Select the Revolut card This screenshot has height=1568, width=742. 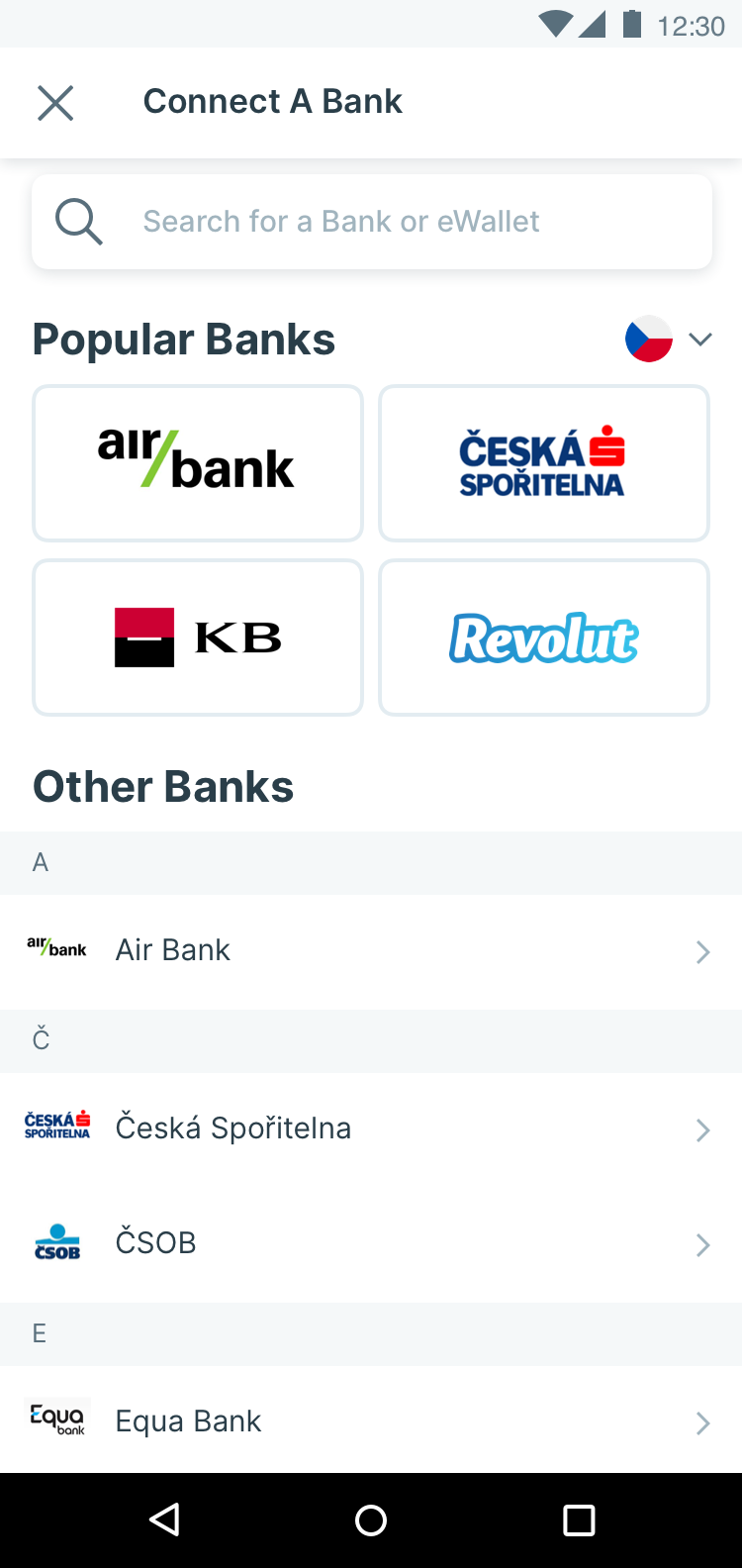click(x=544, y=637)
